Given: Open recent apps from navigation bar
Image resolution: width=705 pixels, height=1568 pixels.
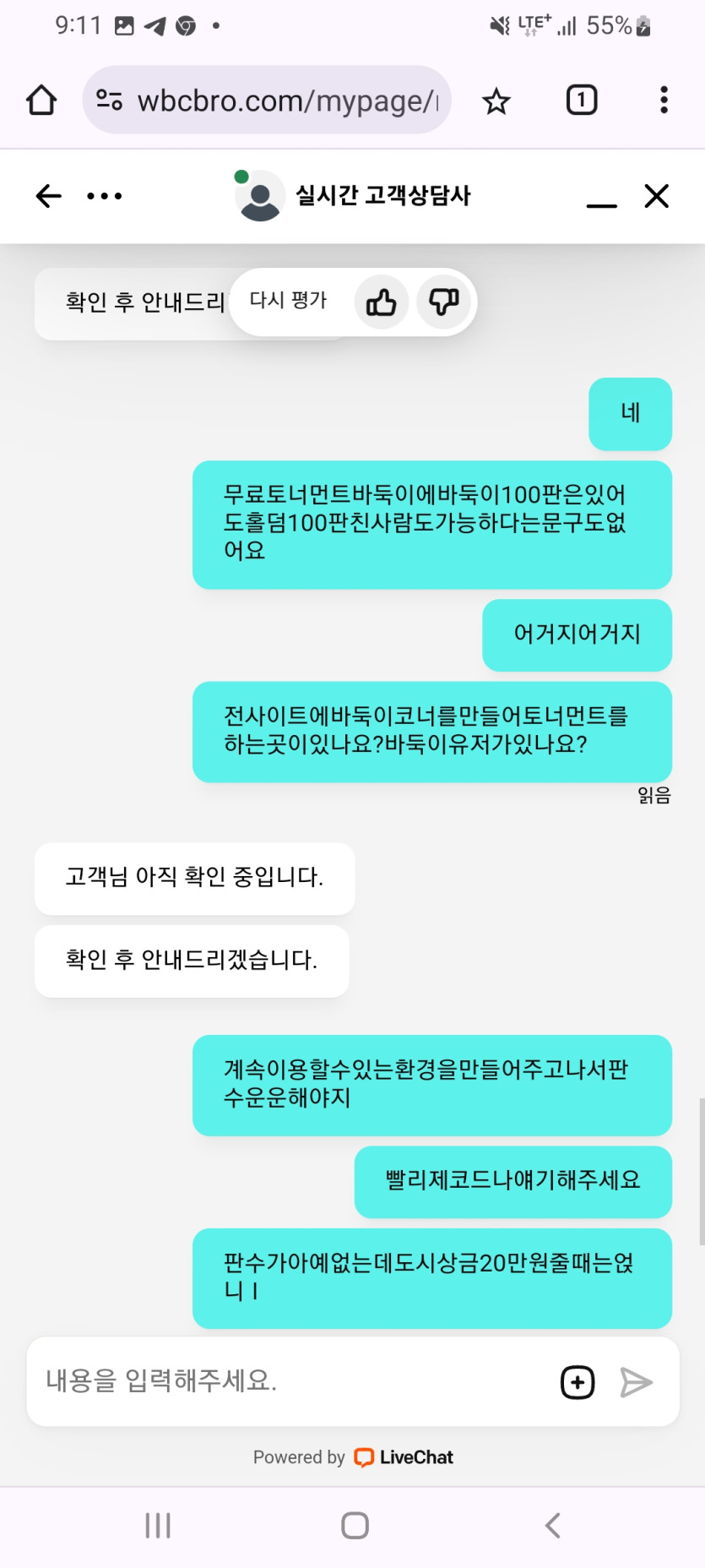Looking at the screenshot, I should click(158, 1525).
